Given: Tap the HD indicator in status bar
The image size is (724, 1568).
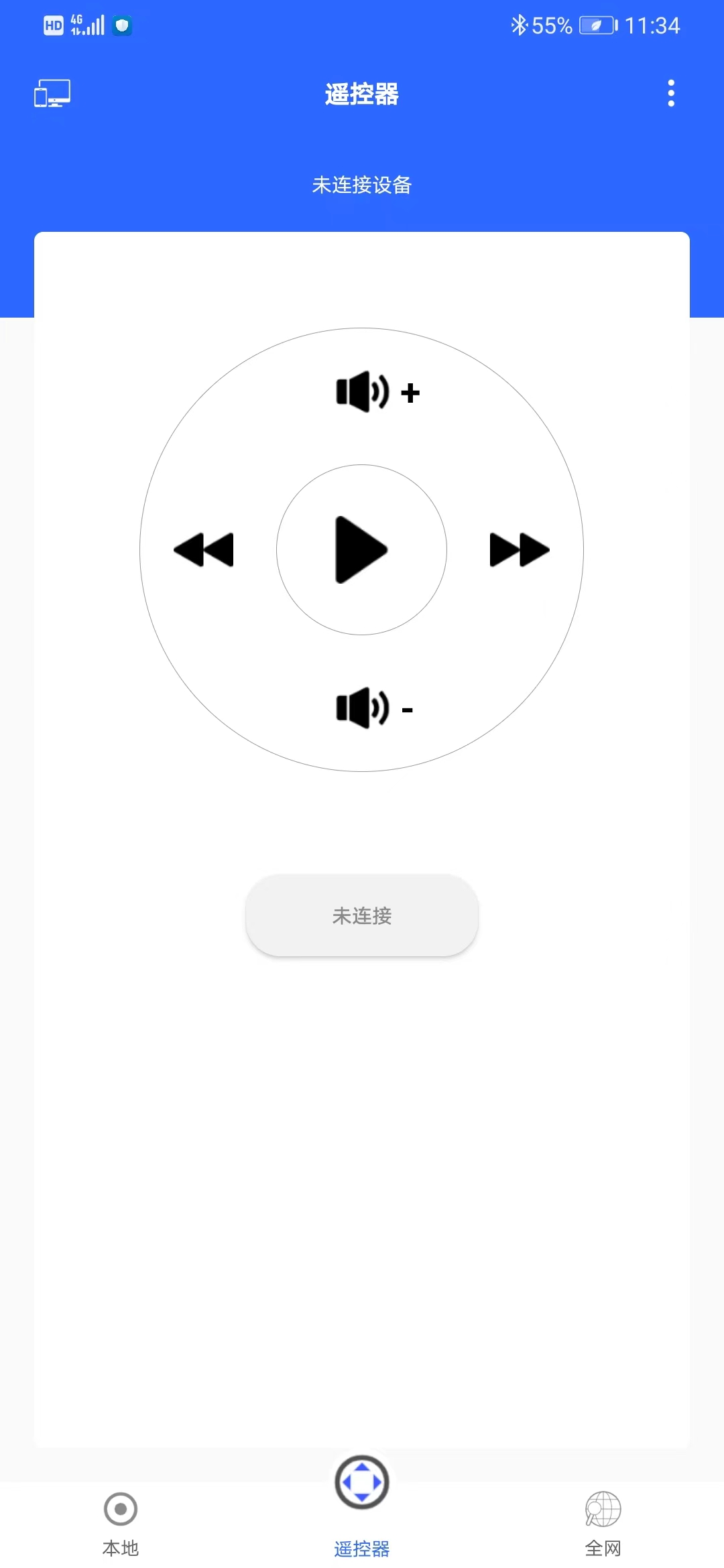Looking at the screenshot, I should pos(52,25).
